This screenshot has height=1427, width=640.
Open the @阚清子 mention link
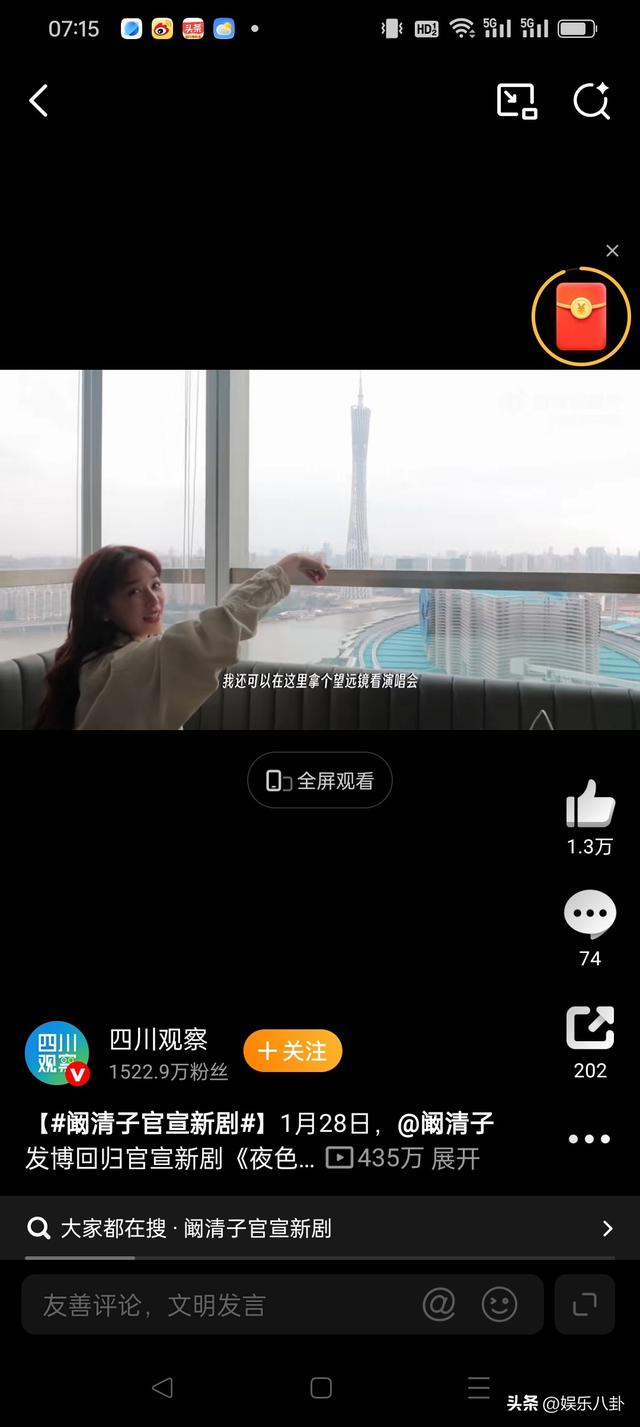(x=446, y=1123)
